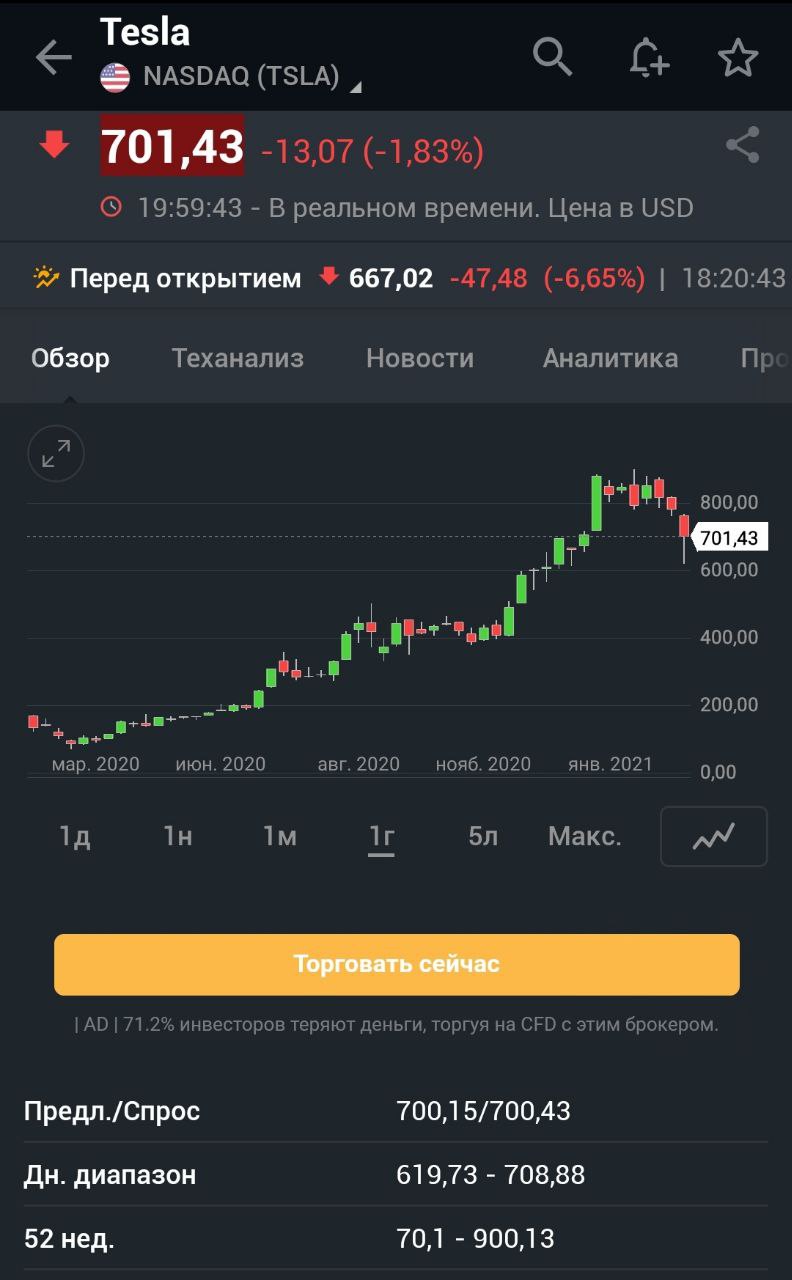Change the chart type with the line icon
Viewport: 792px width, 1280px height.
click(x=714, y=836)
